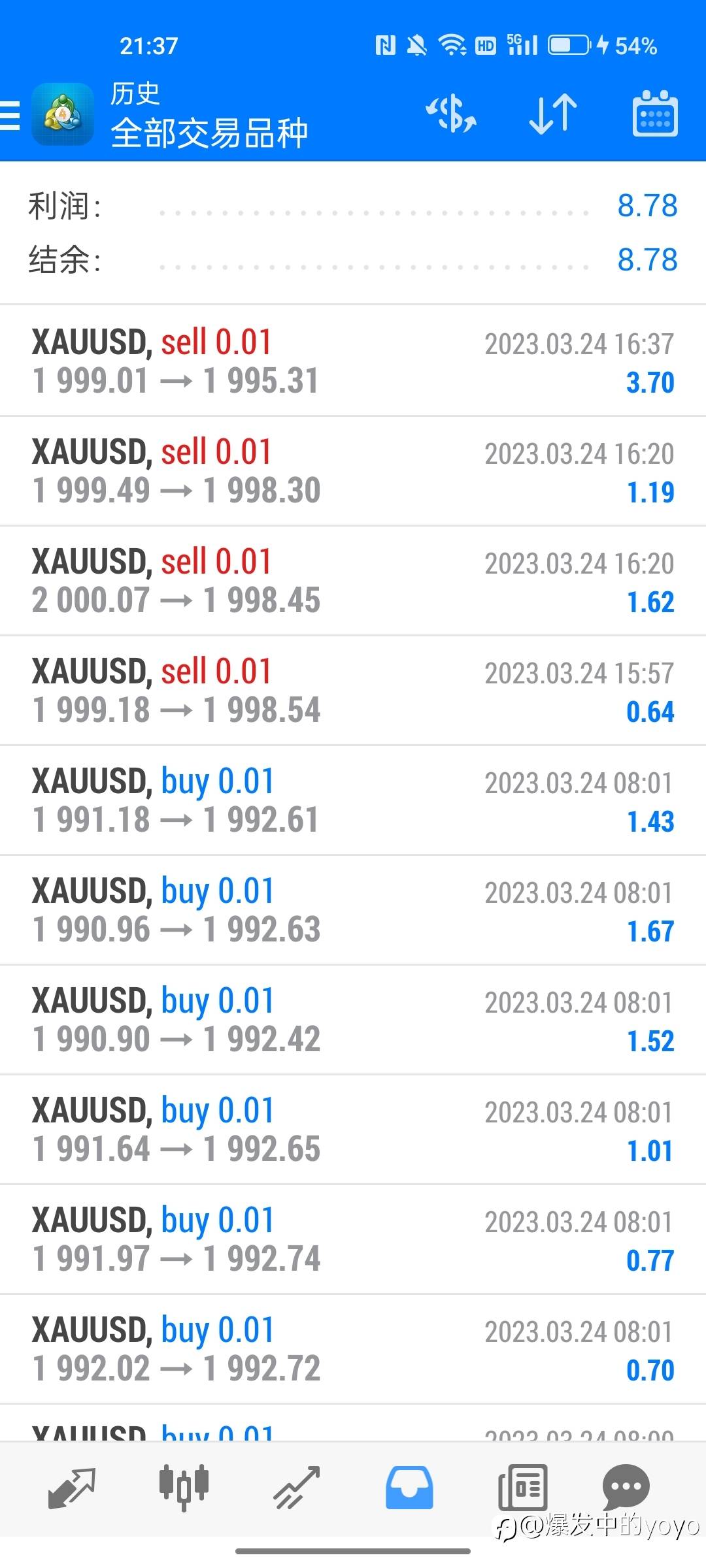Image resolution: width=706 pixels, height=1568 pixels.
Task: Switch to the Trade tab
Action: click(297, 1487)
